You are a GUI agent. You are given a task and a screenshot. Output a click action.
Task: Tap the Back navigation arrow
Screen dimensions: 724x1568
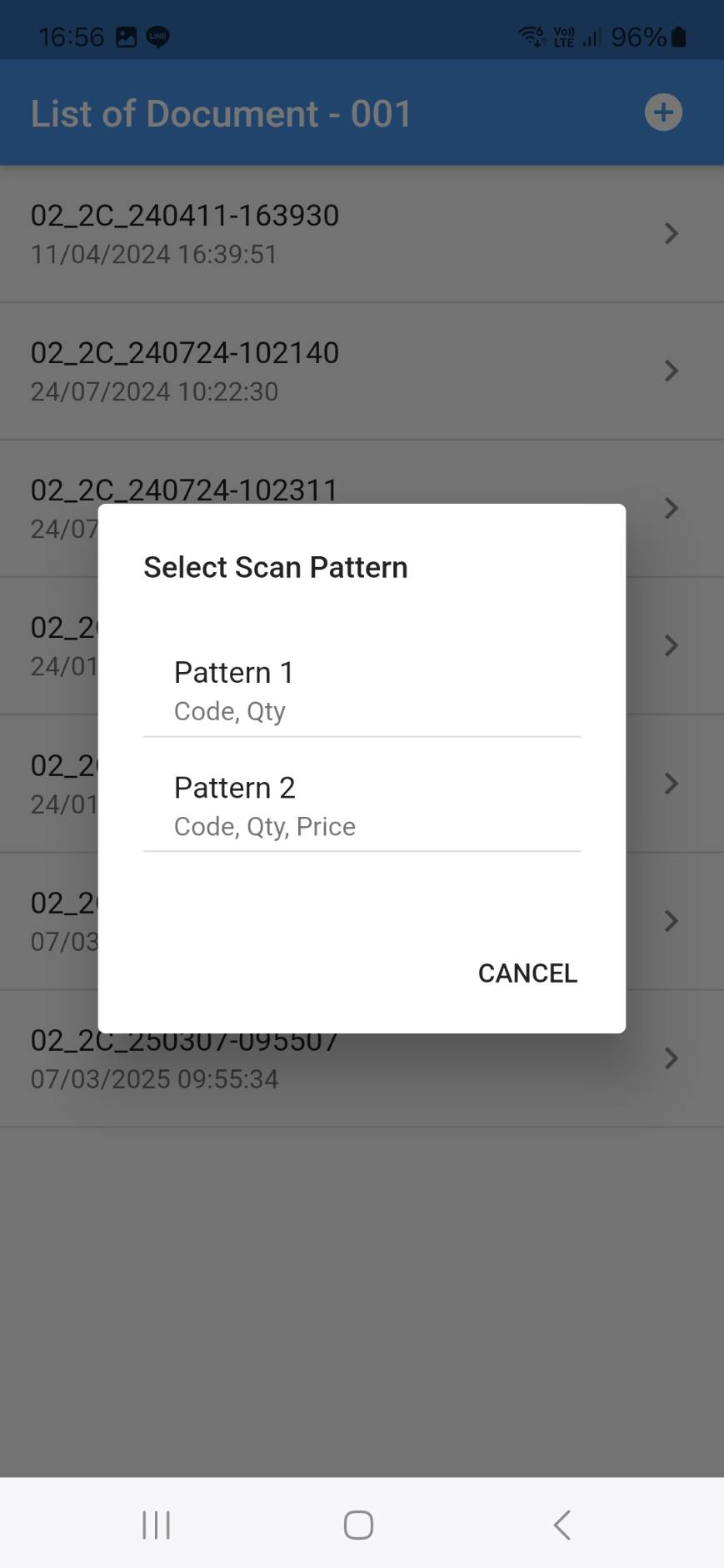[561, 1525]
